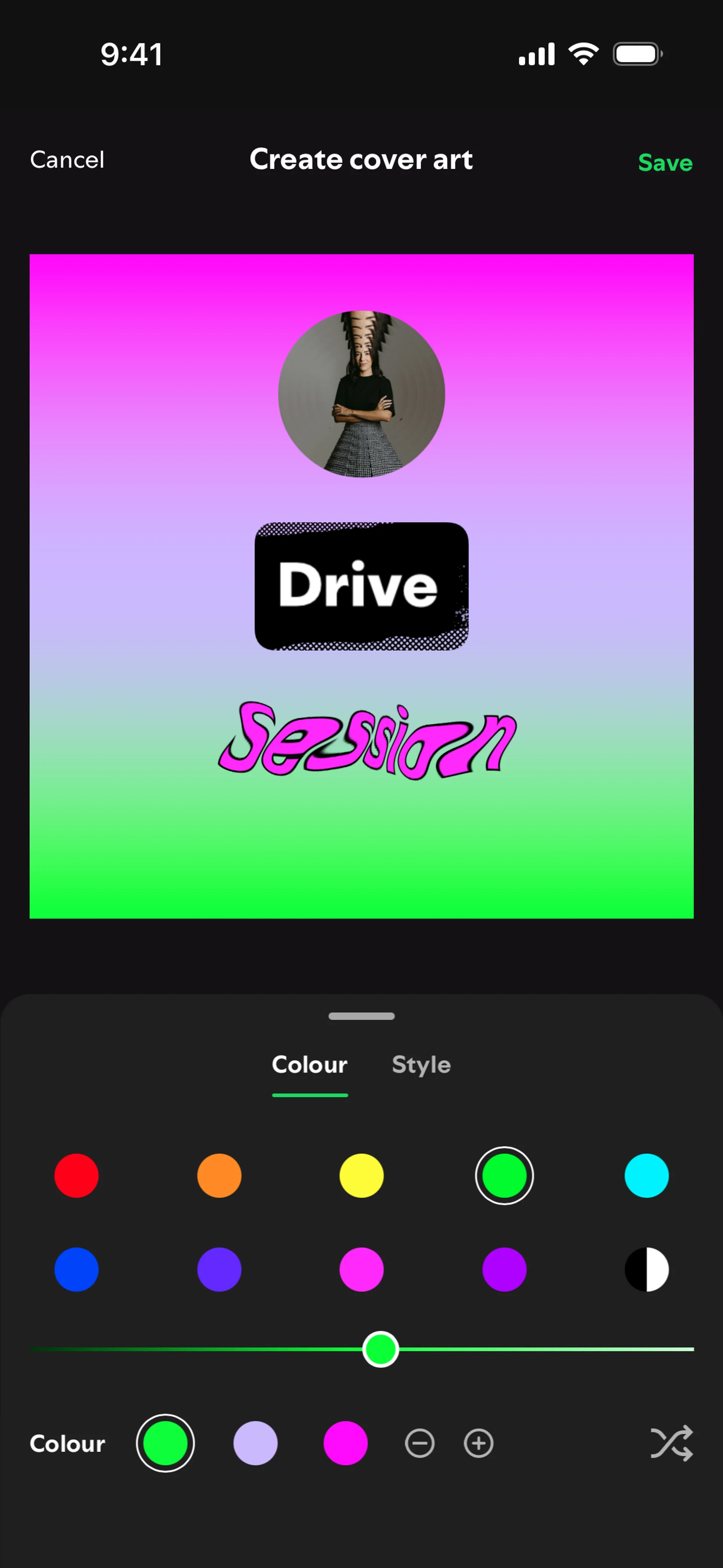Select the black and white swatch
The image size is (723, 1568).
point(646,1269)
